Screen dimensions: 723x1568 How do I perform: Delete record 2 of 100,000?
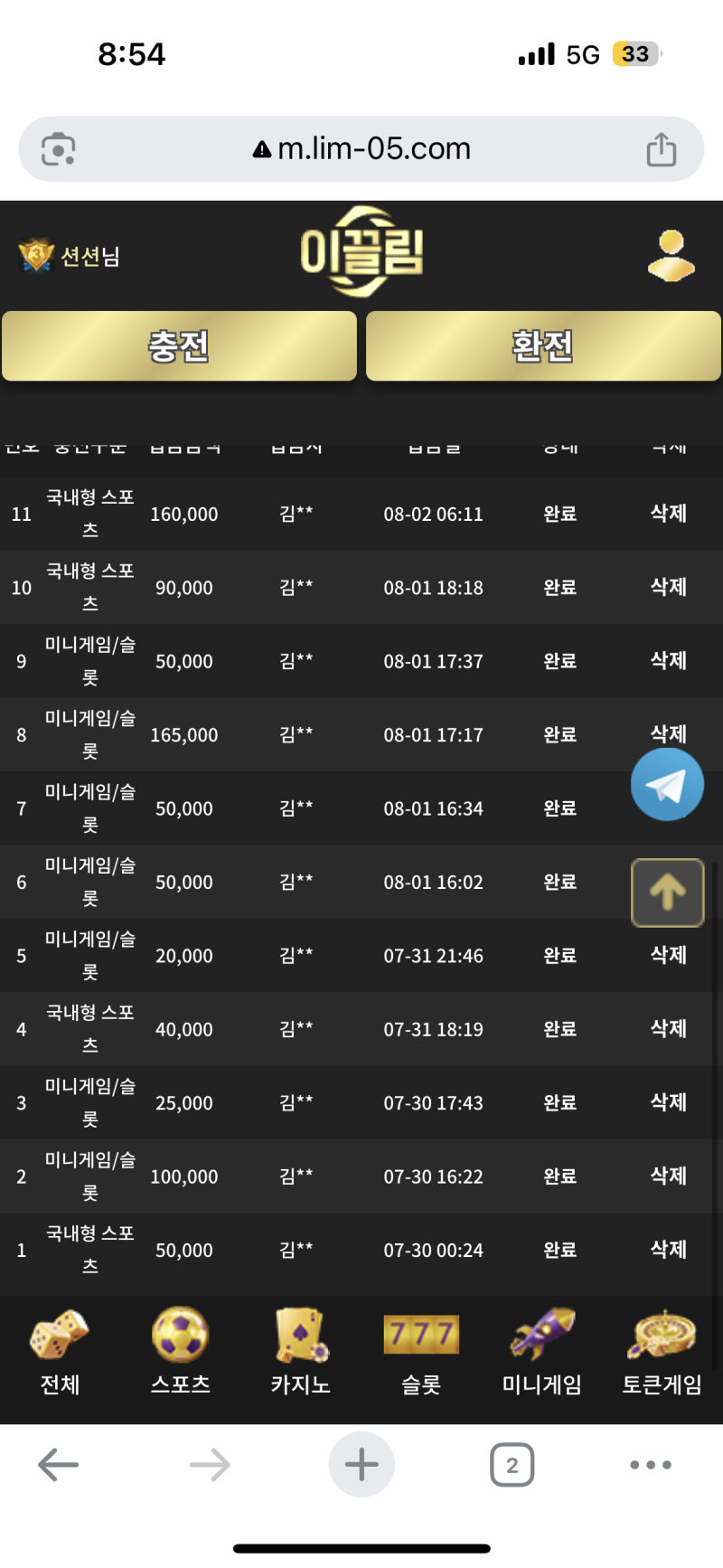(x=668, y=1176)
